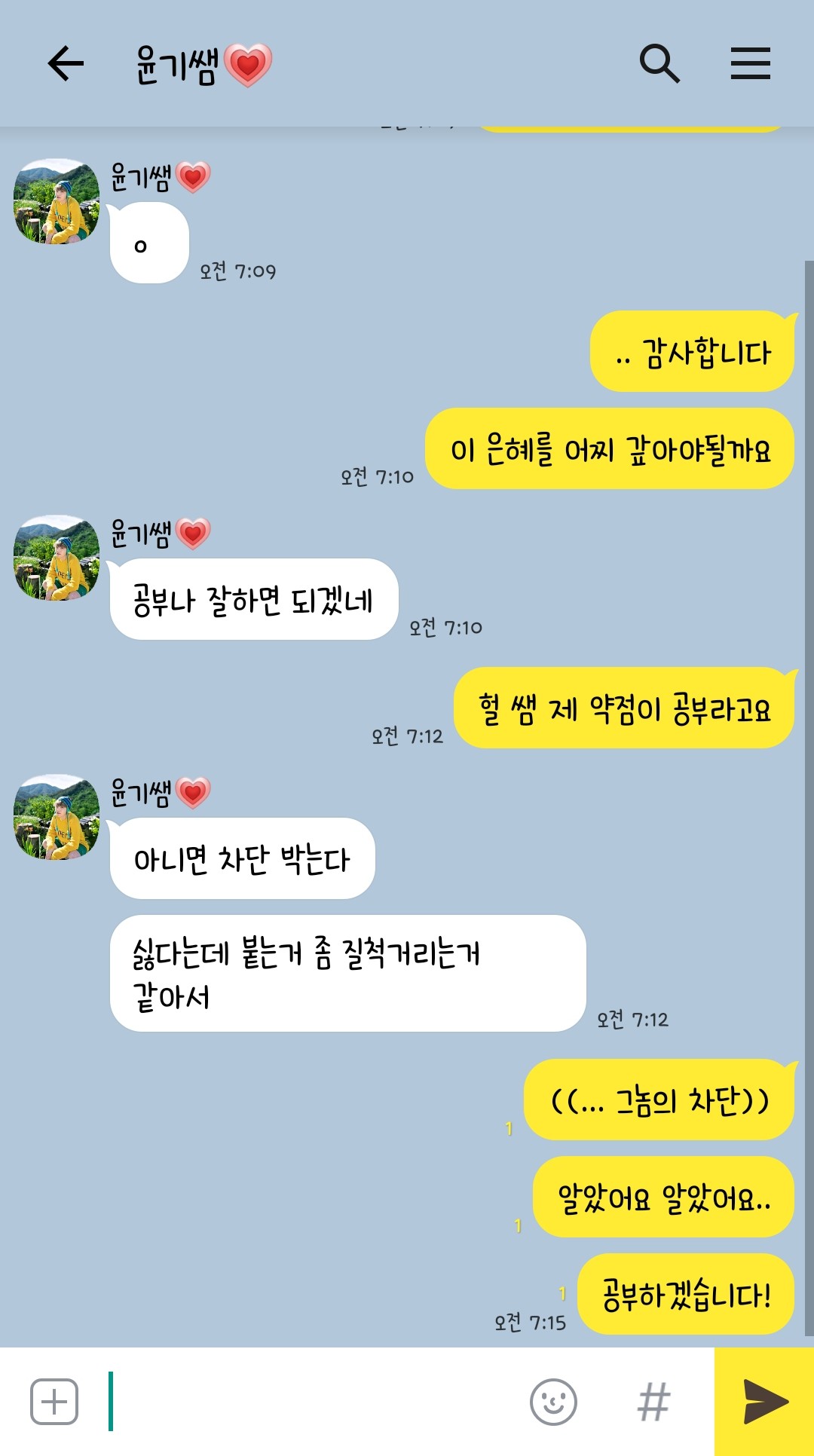Open the emoticon picker

coord(553,1402)
